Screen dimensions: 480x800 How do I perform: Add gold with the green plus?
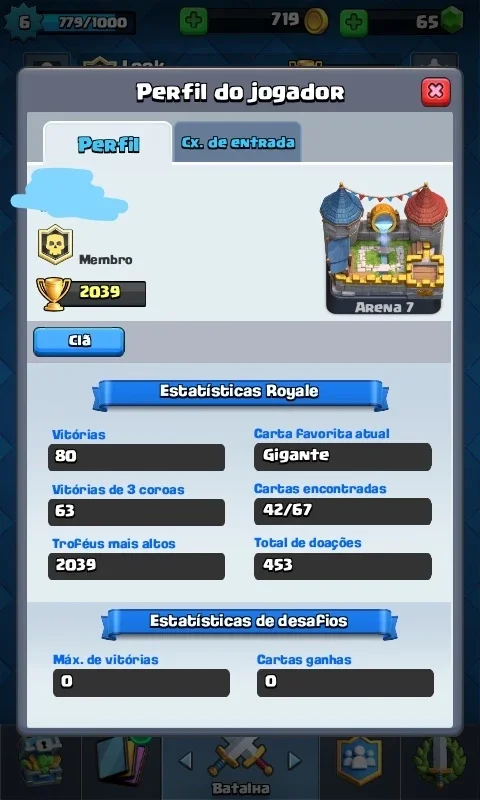tap(193, 21)
